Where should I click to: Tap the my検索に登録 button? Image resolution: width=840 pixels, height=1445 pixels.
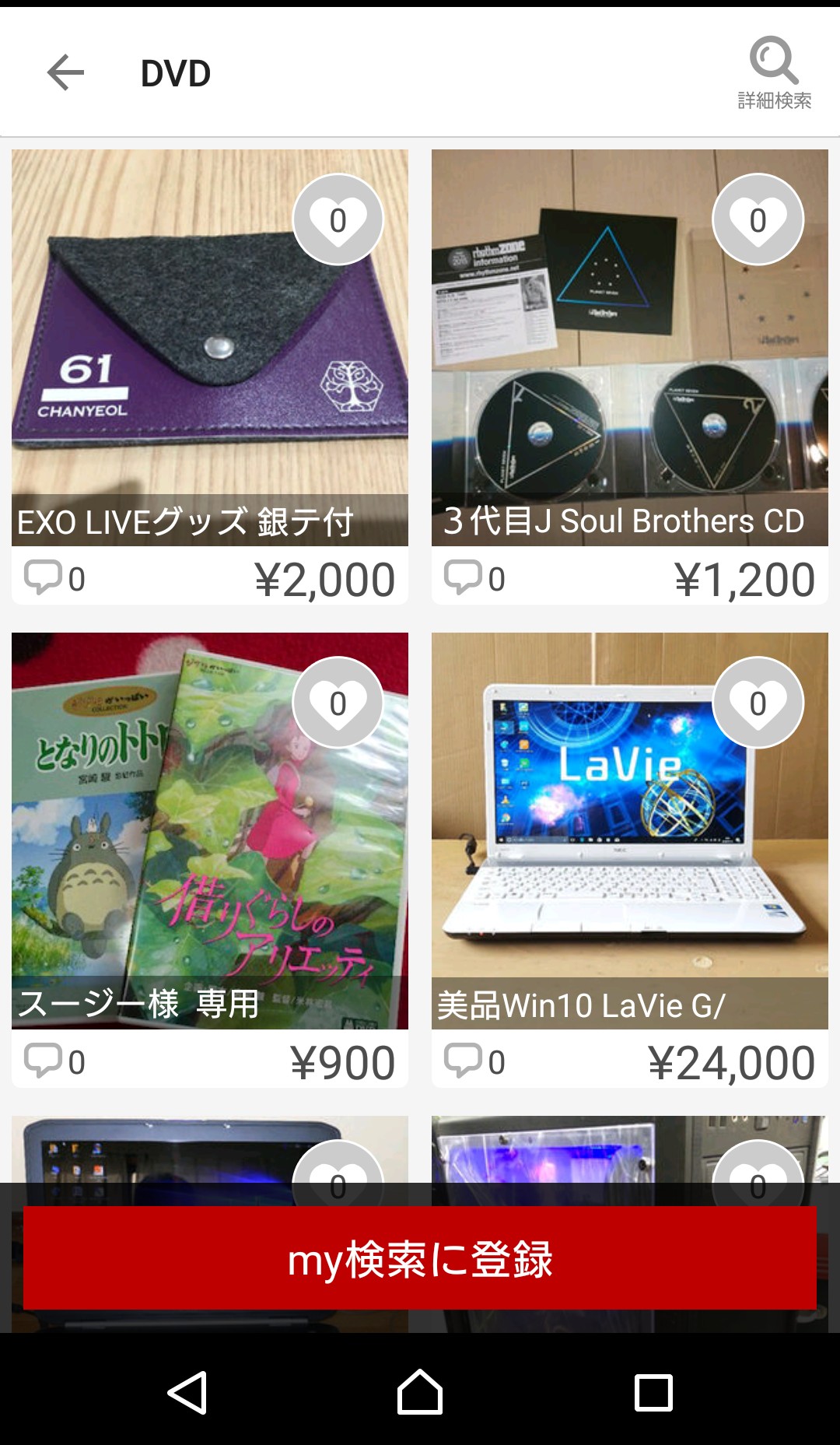tap(420, 1257)
